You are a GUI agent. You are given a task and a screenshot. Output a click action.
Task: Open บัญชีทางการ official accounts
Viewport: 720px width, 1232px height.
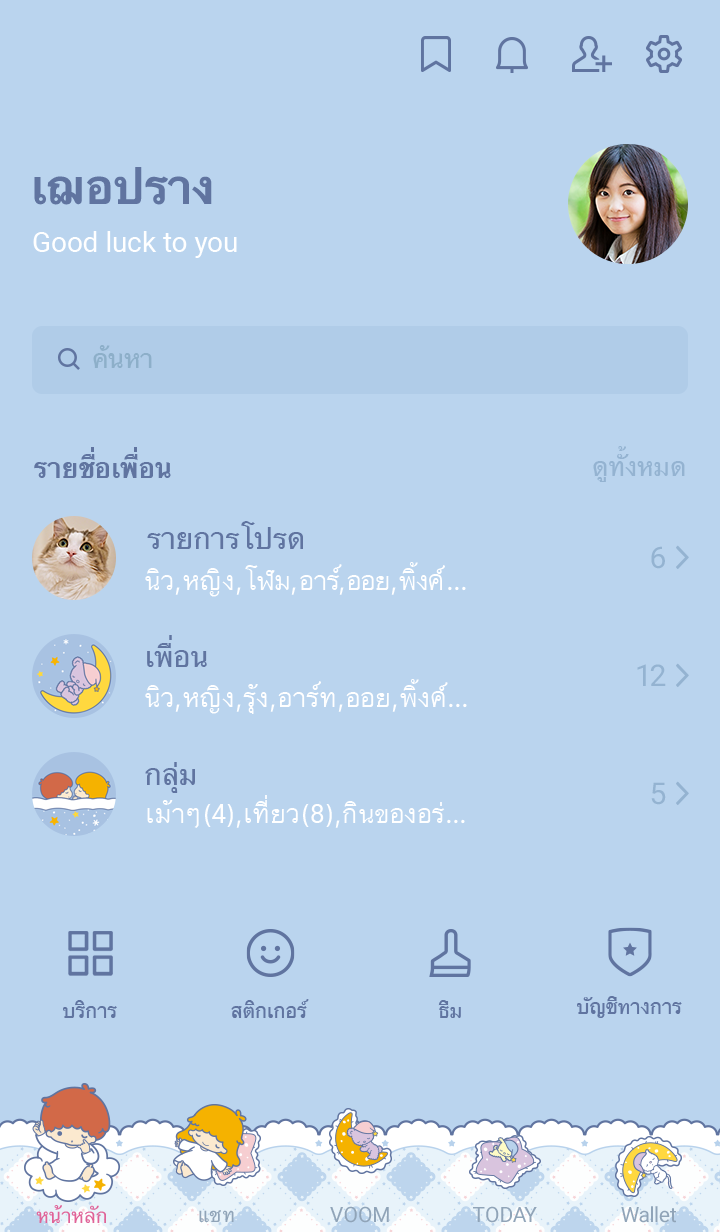coord(629,973)
